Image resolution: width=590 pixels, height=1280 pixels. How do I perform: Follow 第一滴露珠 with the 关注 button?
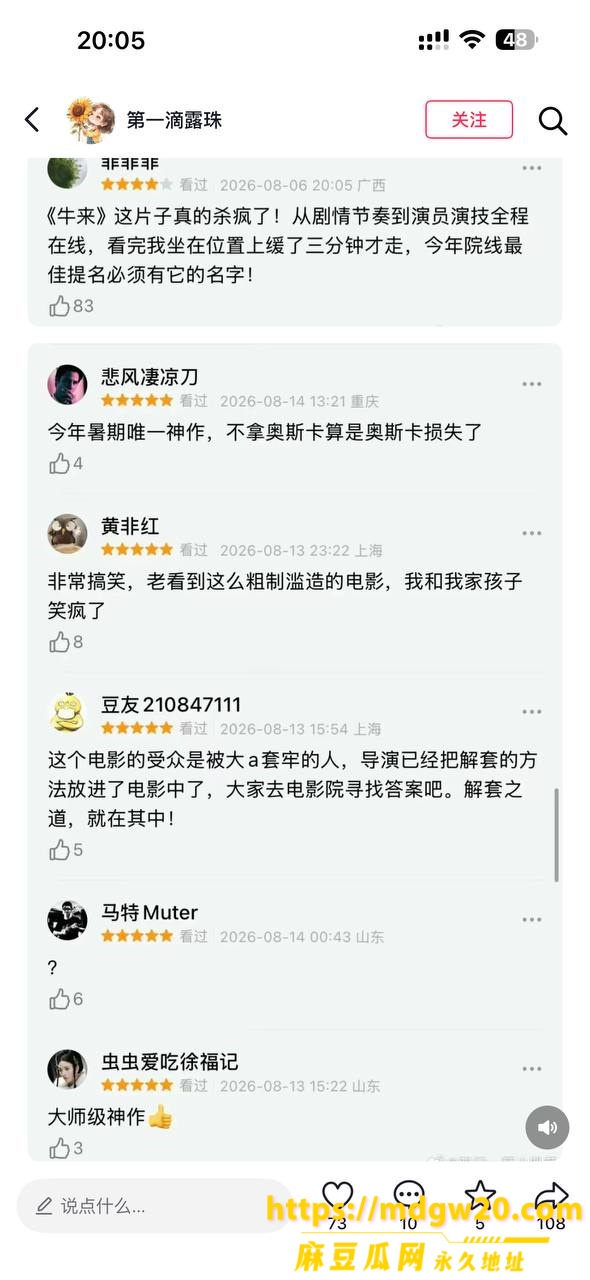(469, 120)
